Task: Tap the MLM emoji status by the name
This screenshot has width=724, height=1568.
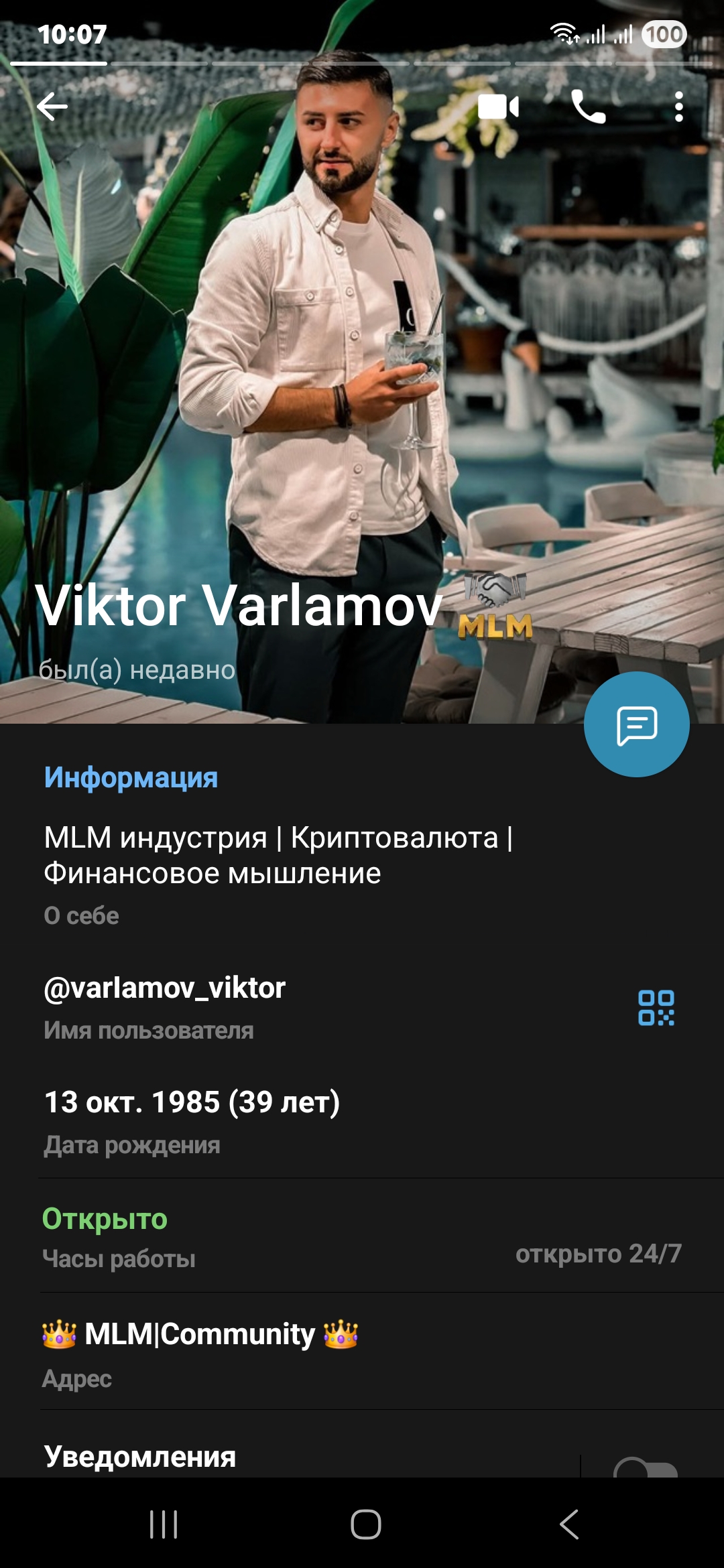Action: 495,605
